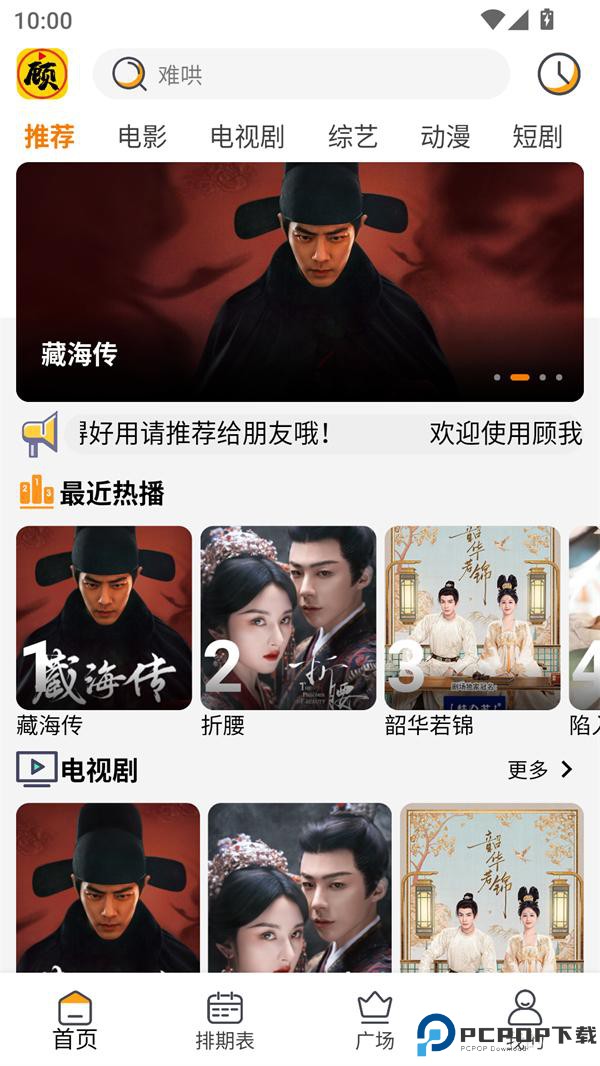
Task: Open 藏海传 ranked first in 最近热播
Action: pos(104,618)
